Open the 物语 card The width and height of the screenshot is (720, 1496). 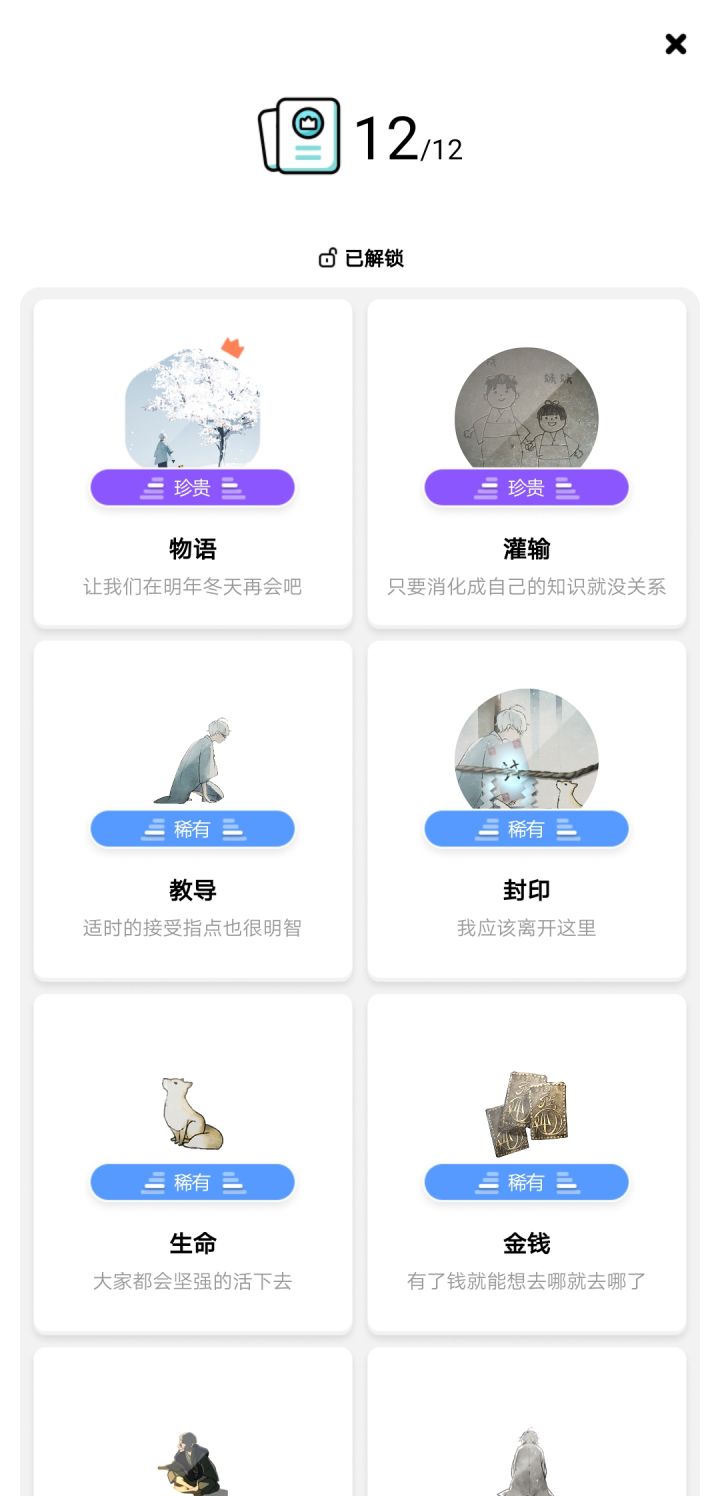click(193, 464)
